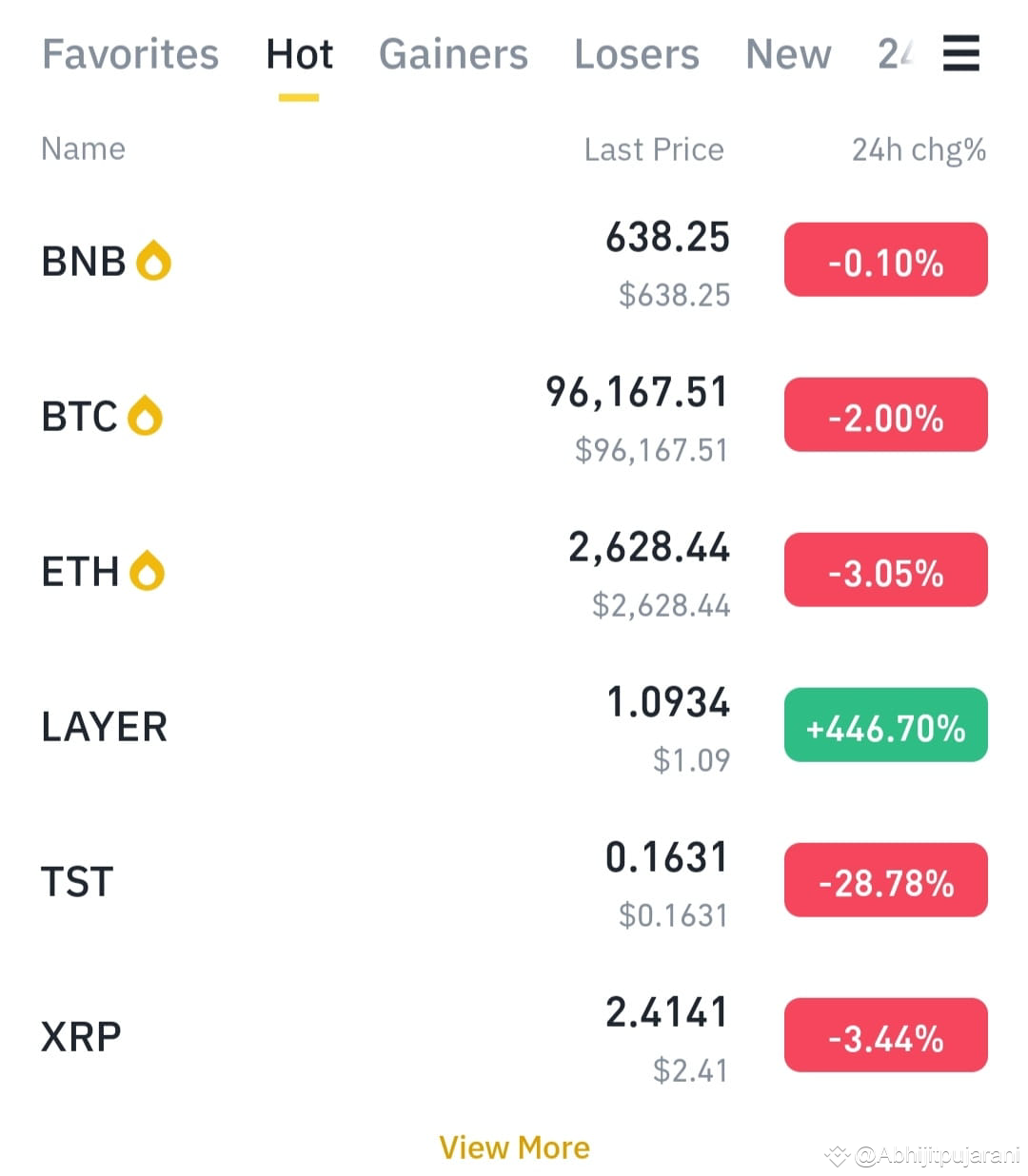The height and width of the screenshot is (1176, 1028).
Task: Click the green +446.70% badge for LAYER
Action: tap(885, 726)
